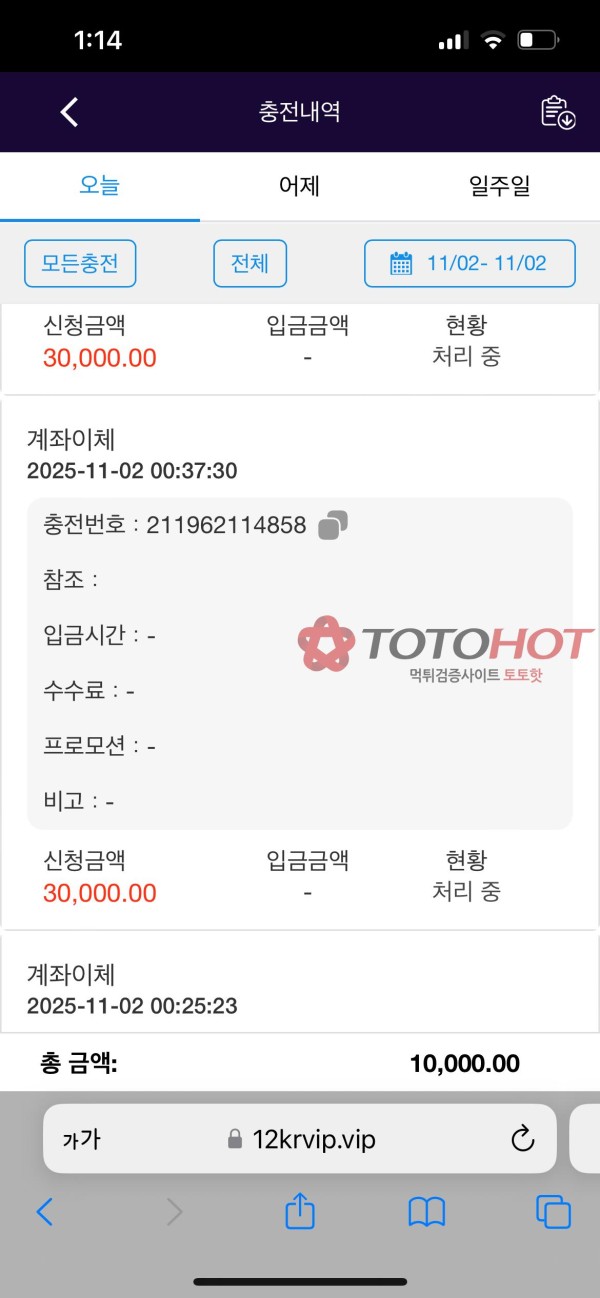This screenshot has width=600, height=1298.
Task: Open the 11/02- 11/02 date picker
Action: (x=470, y=264)
